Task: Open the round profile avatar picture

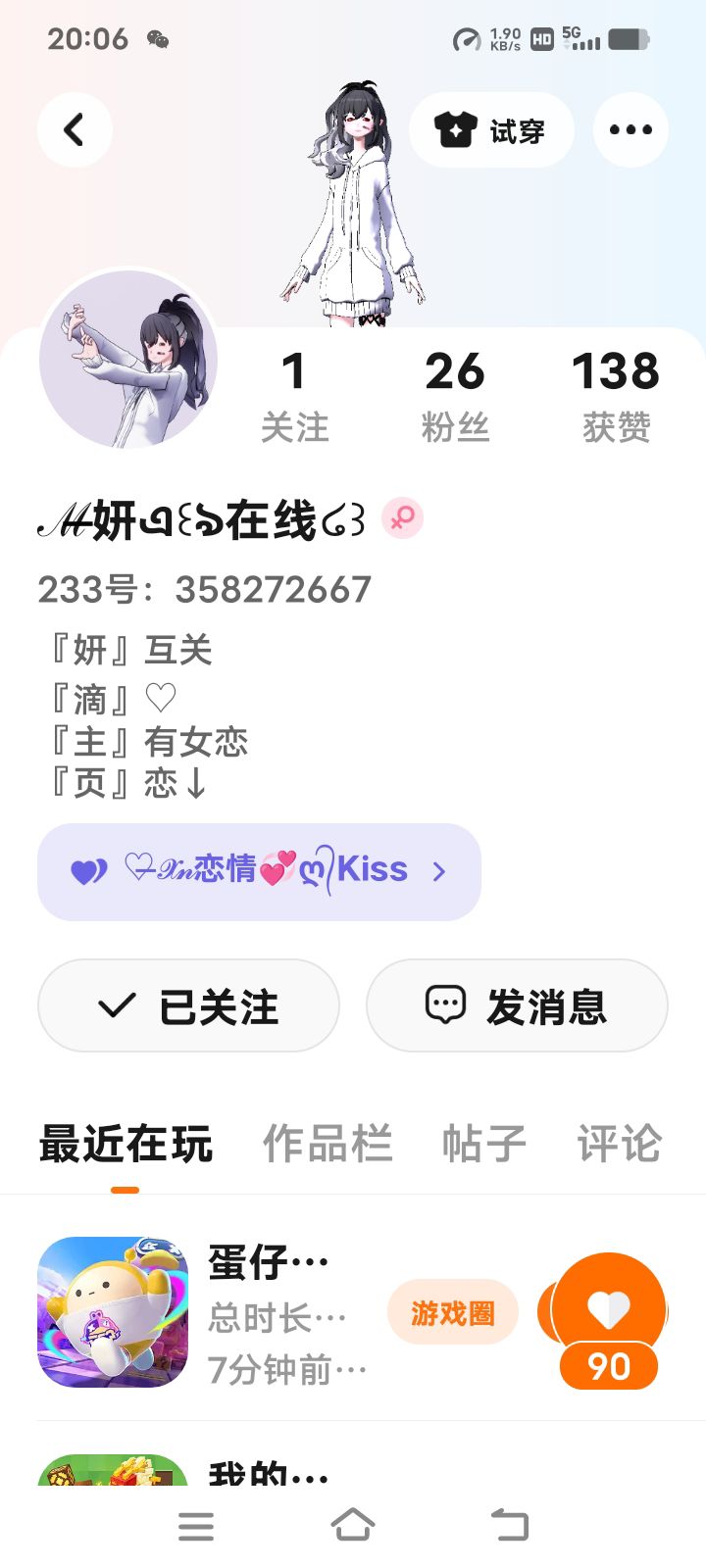Action: [128, 359]
